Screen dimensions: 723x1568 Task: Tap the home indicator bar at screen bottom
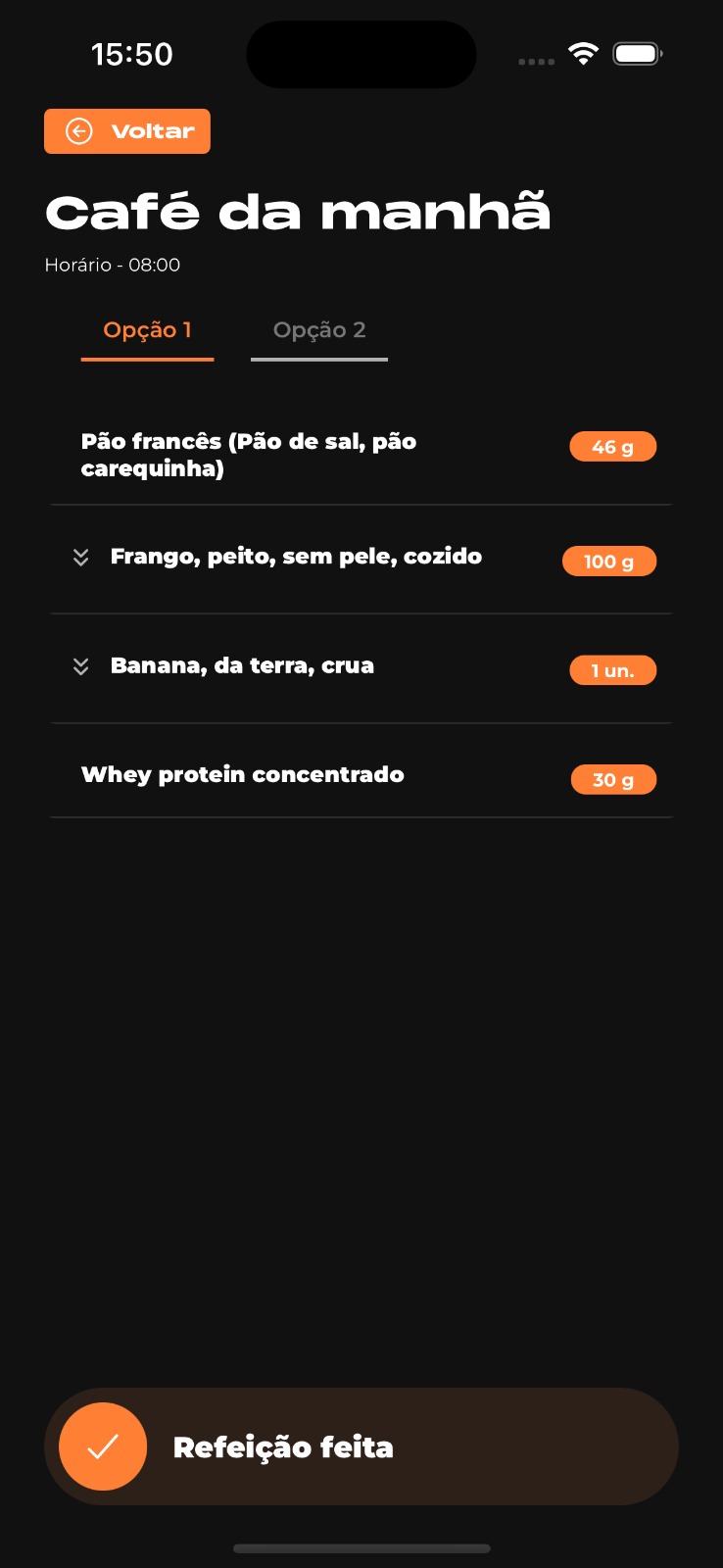click(x=361, y=1548)
